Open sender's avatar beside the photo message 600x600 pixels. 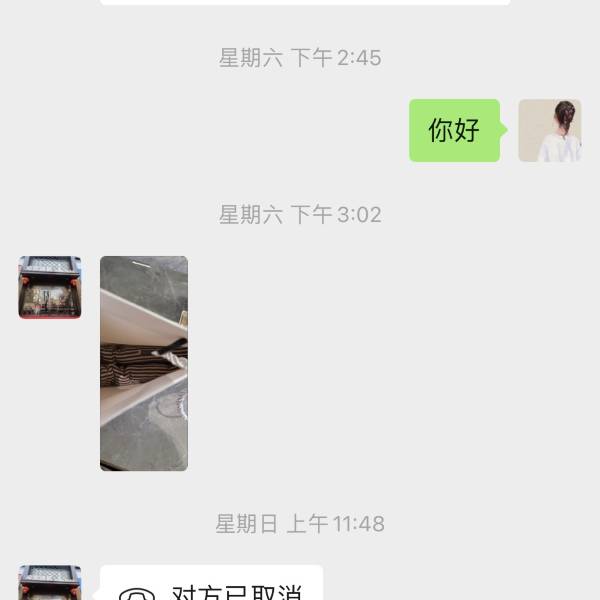(x=50, y=287)
